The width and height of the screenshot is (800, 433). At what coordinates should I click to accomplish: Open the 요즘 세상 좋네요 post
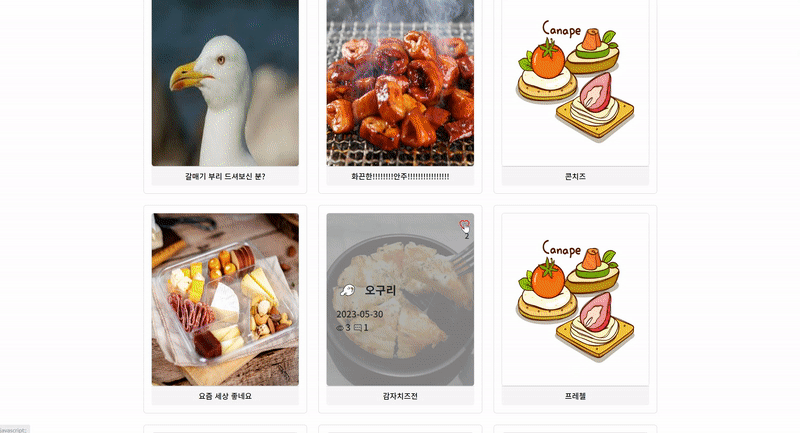pos(225,299)
